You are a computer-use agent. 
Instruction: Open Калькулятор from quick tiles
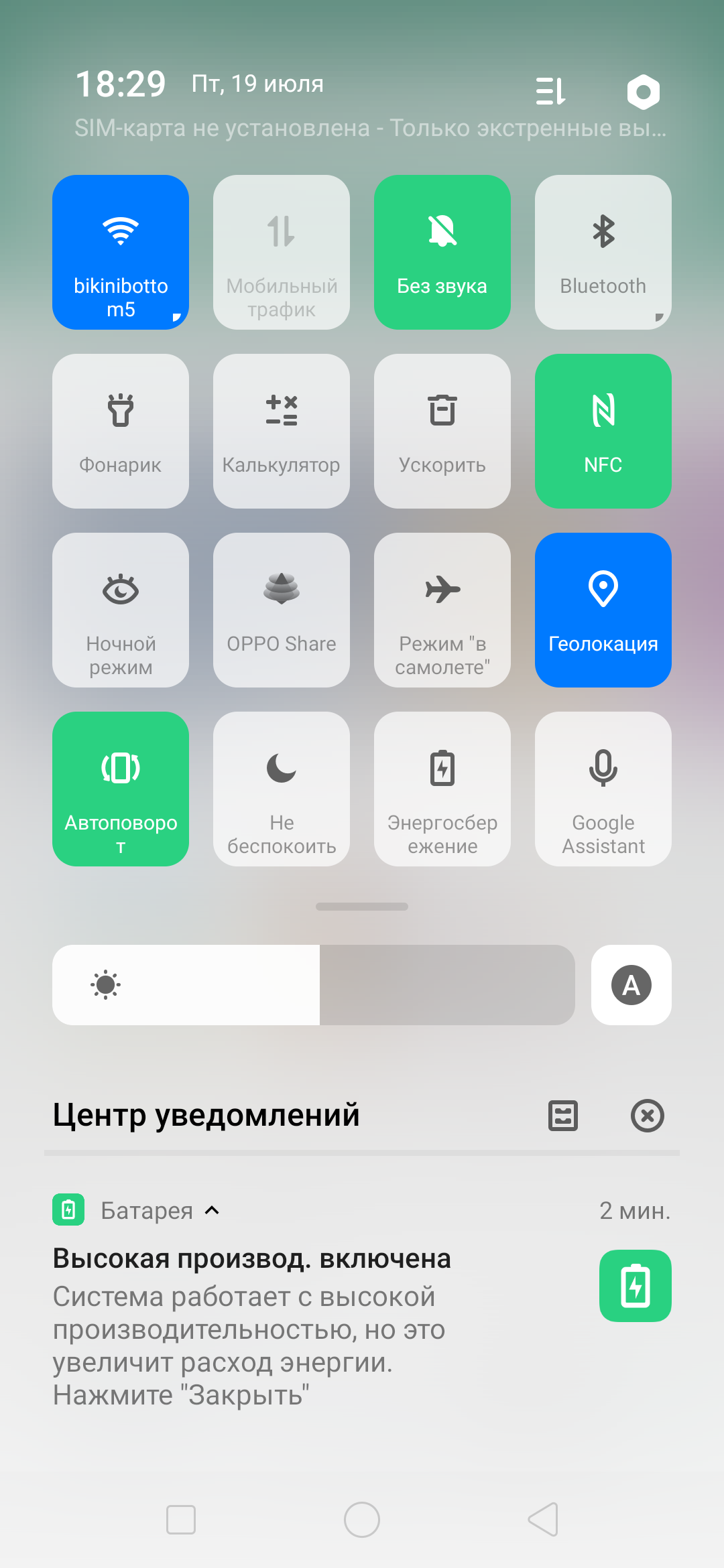click(282, 431)
